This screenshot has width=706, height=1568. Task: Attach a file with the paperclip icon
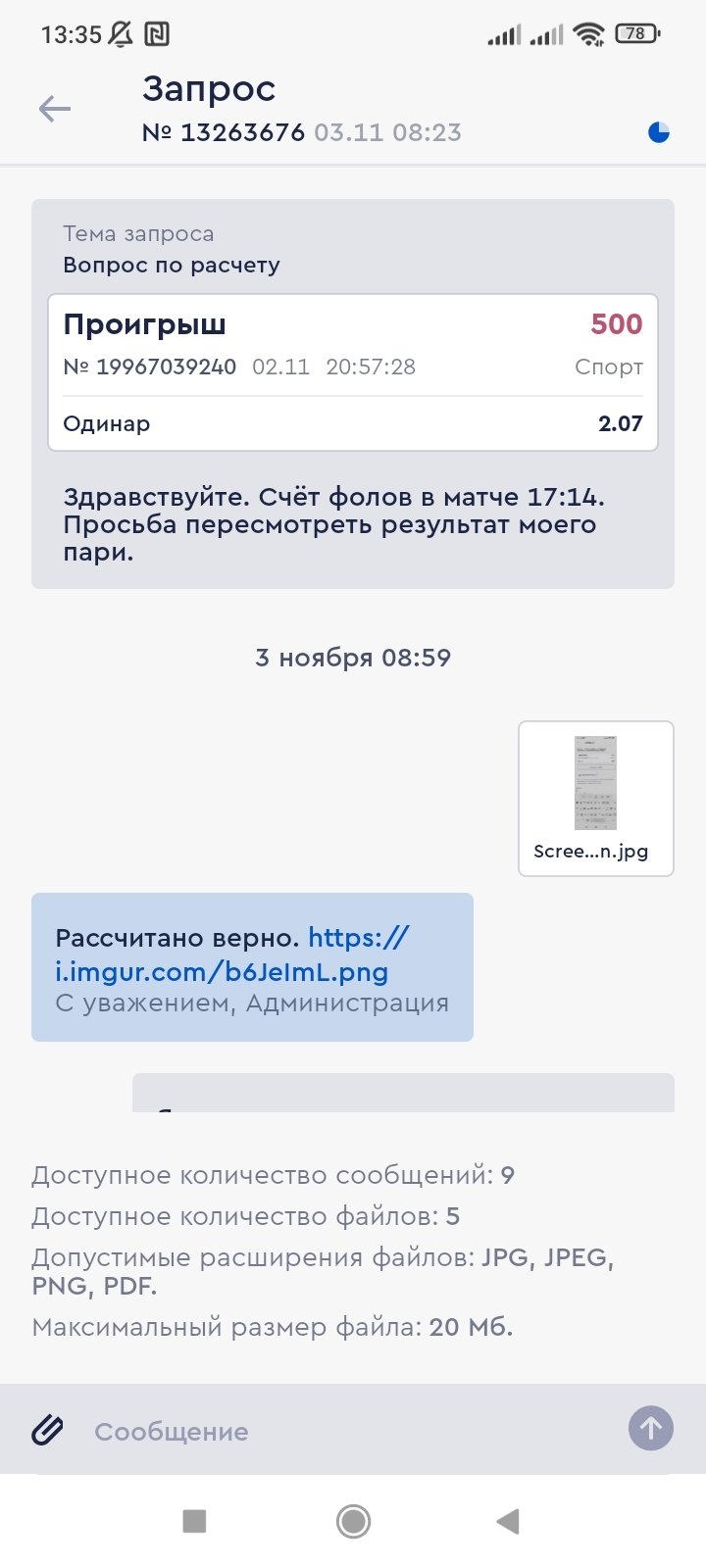tap(47, 1431)
